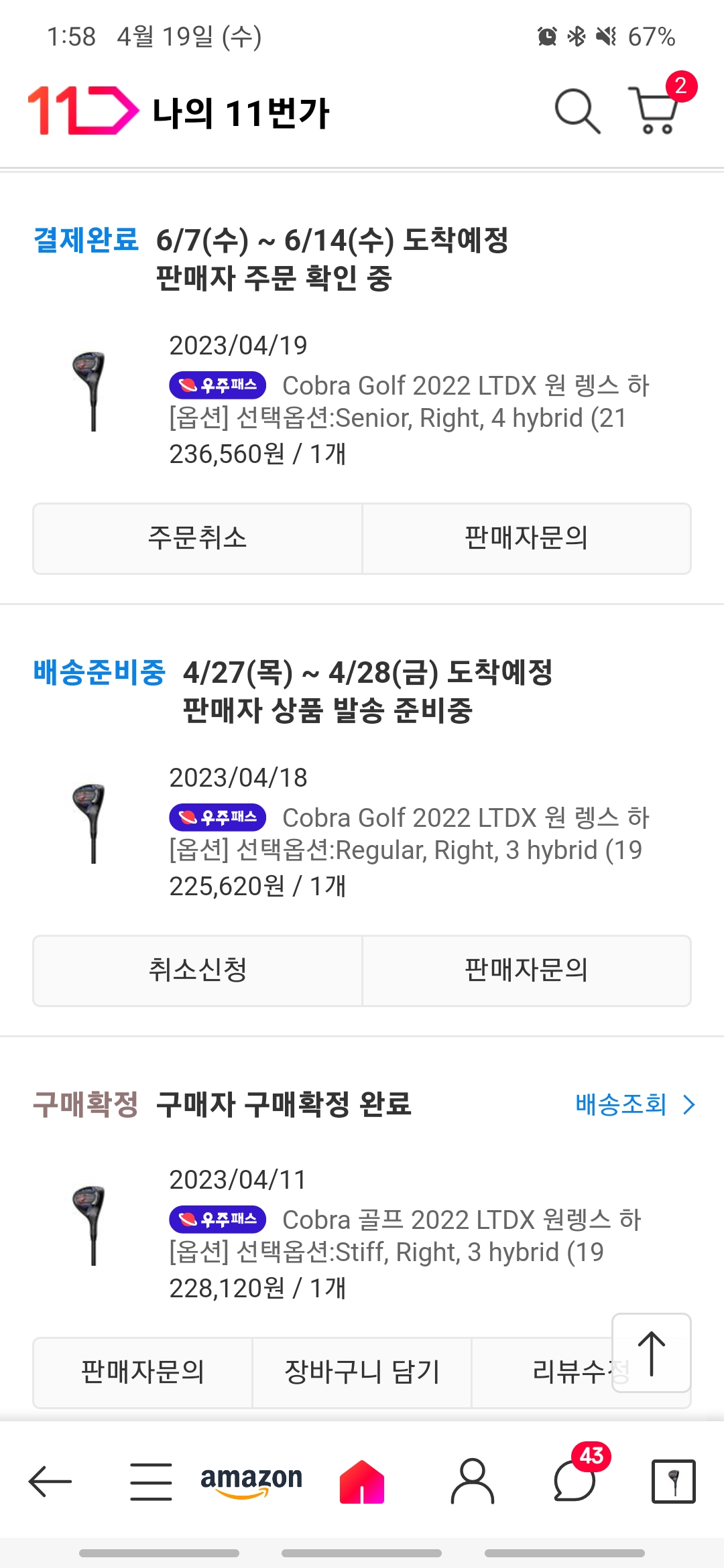
Task: Go back using the bottom arrow
Action: [50, 1481]
